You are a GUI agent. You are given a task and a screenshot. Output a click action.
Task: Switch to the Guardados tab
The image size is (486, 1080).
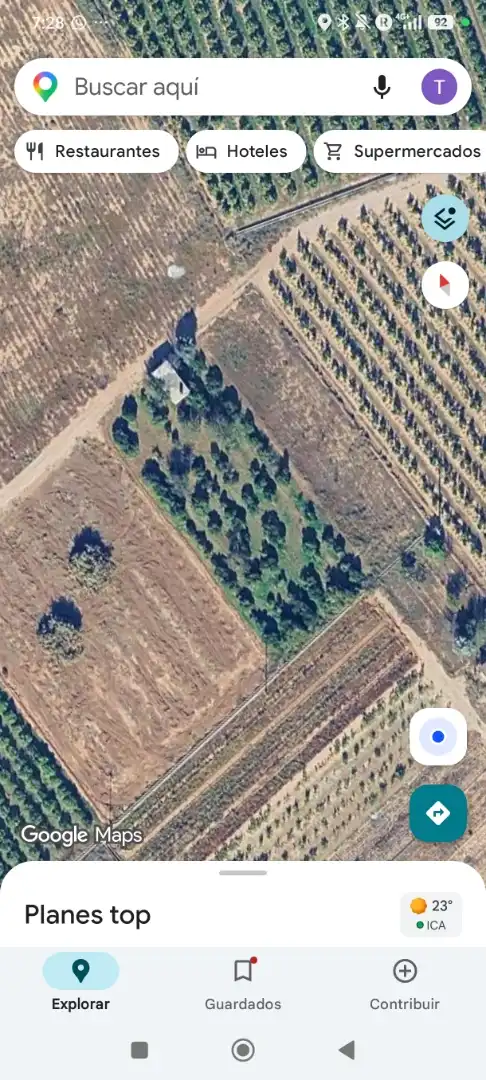[x=242, y=982]
